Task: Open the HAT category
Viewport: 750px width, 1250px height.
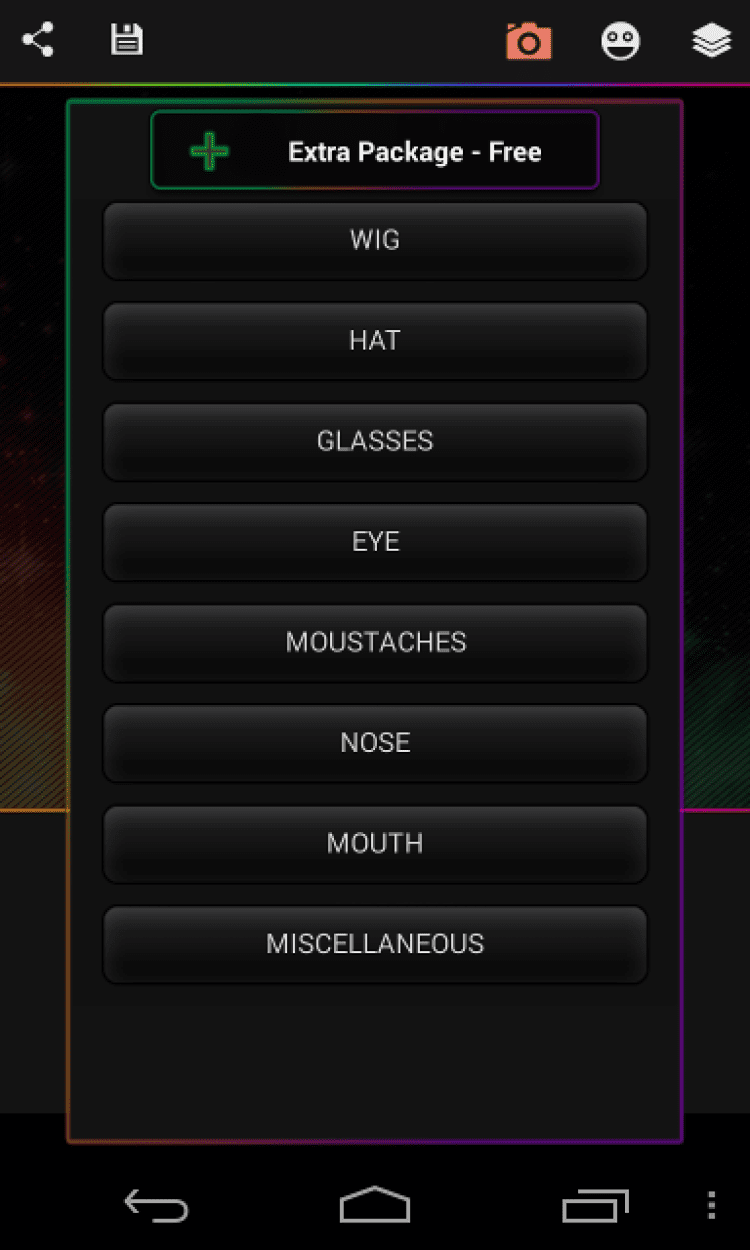Action: 375,341
